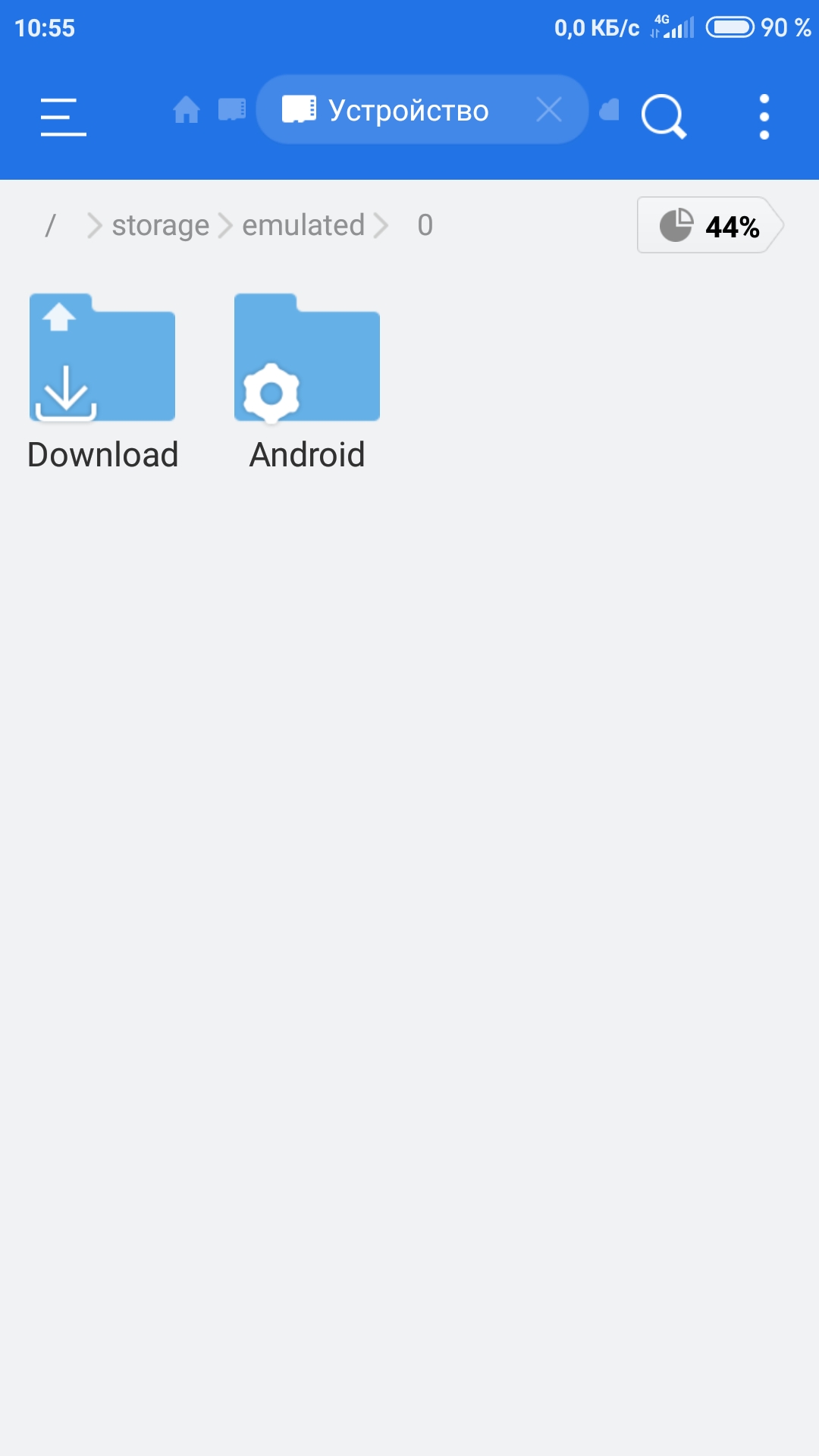The width and height of the screenshot is (819, 1456).
Task: Go to the home tab icon
Action: click(186, 110)
